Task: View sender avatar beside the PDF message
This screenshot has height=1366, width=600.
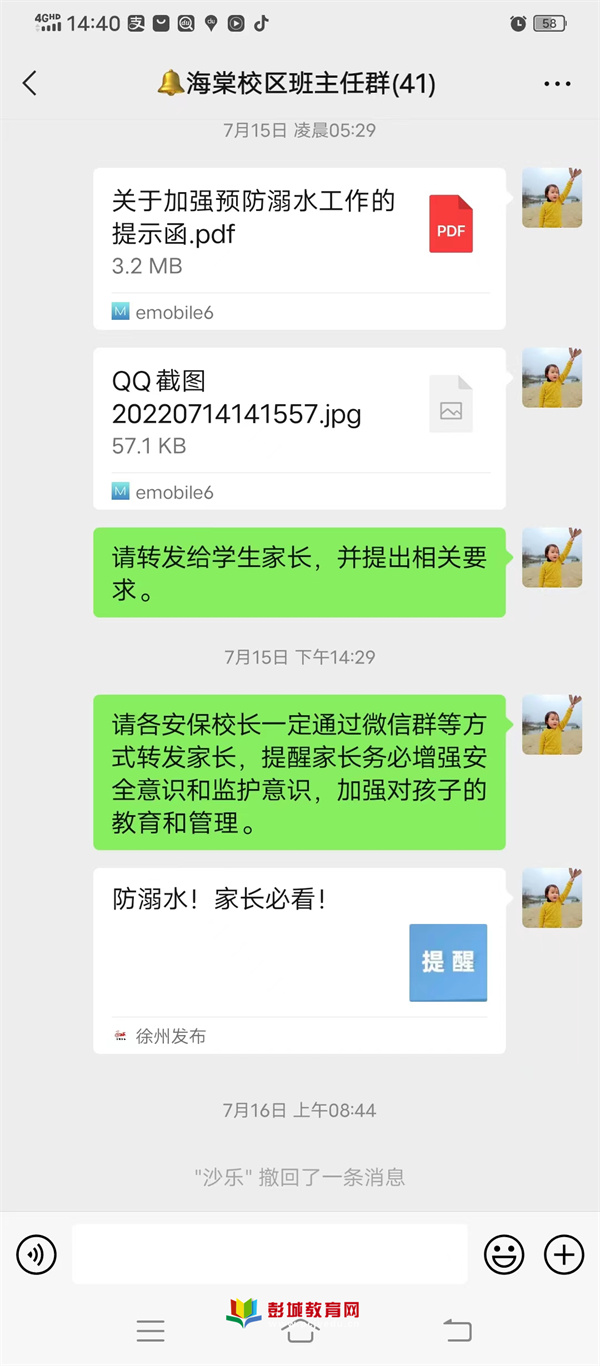Action: click(552, 198)
